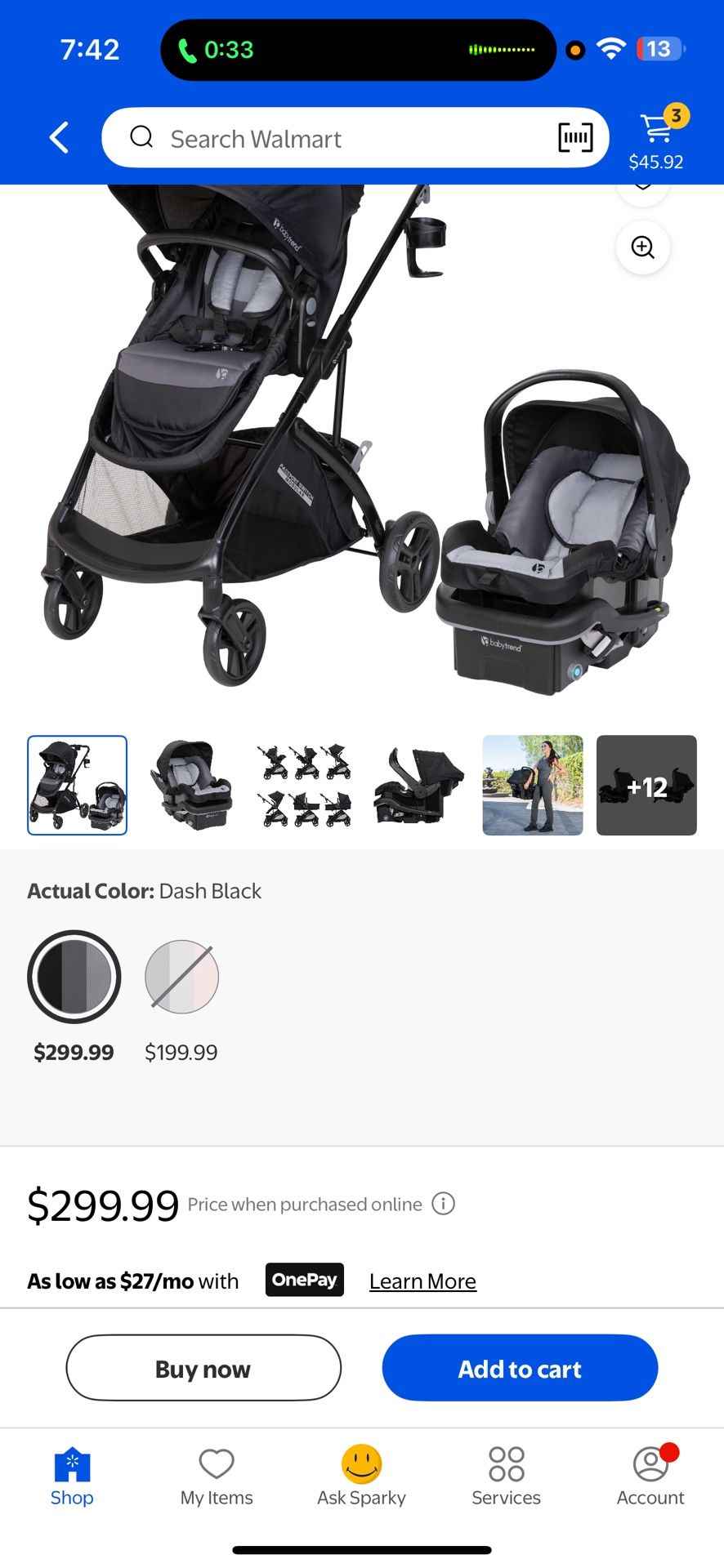This screenshot has height=1568, width=724.
Task: Go back using the back arrow
Action: 58,137
